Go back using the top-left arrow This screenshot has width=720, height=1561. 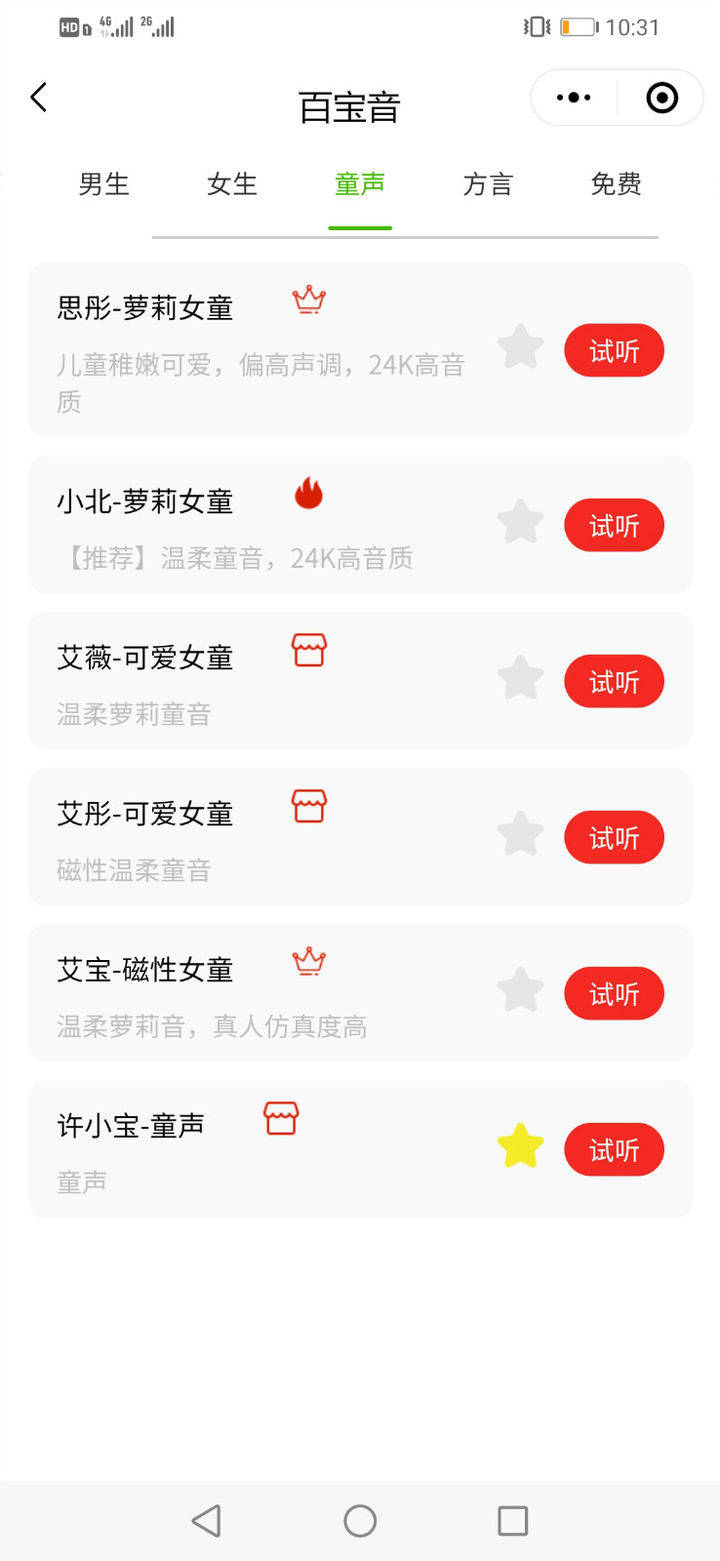[x=39, y=98]
